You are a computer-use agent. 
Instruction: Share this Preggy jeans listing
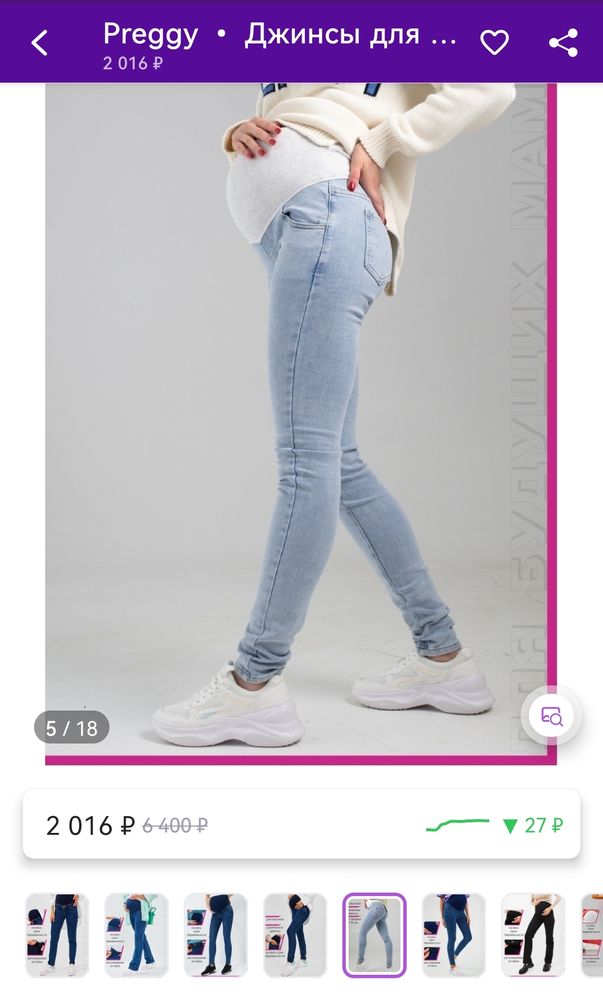point(563,43)
